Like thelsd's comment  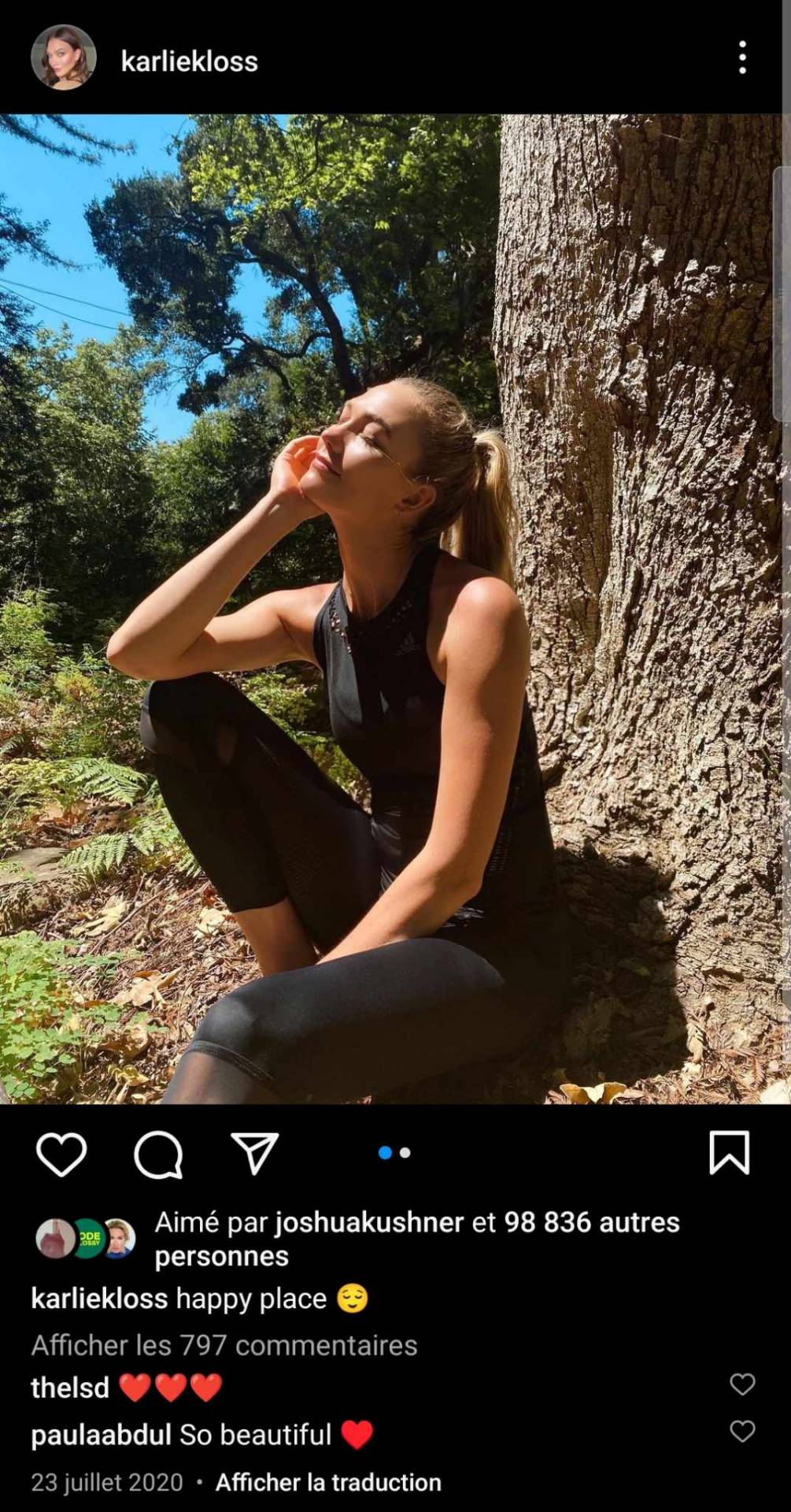point(742,1384)
